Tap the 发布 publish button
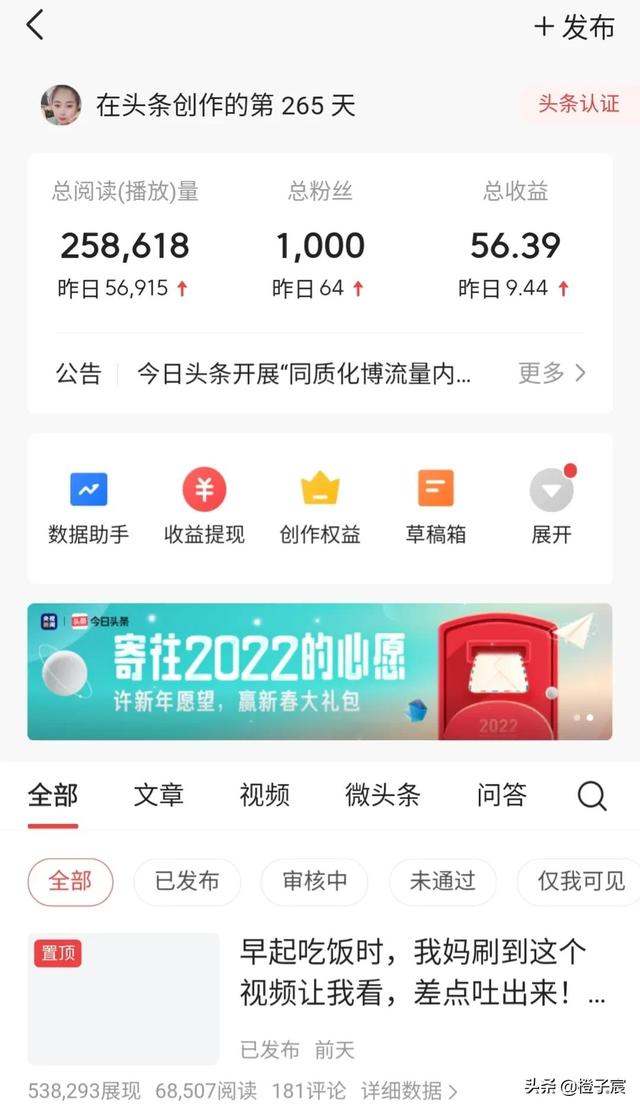The image size is (640, 1109). point(575,27)
